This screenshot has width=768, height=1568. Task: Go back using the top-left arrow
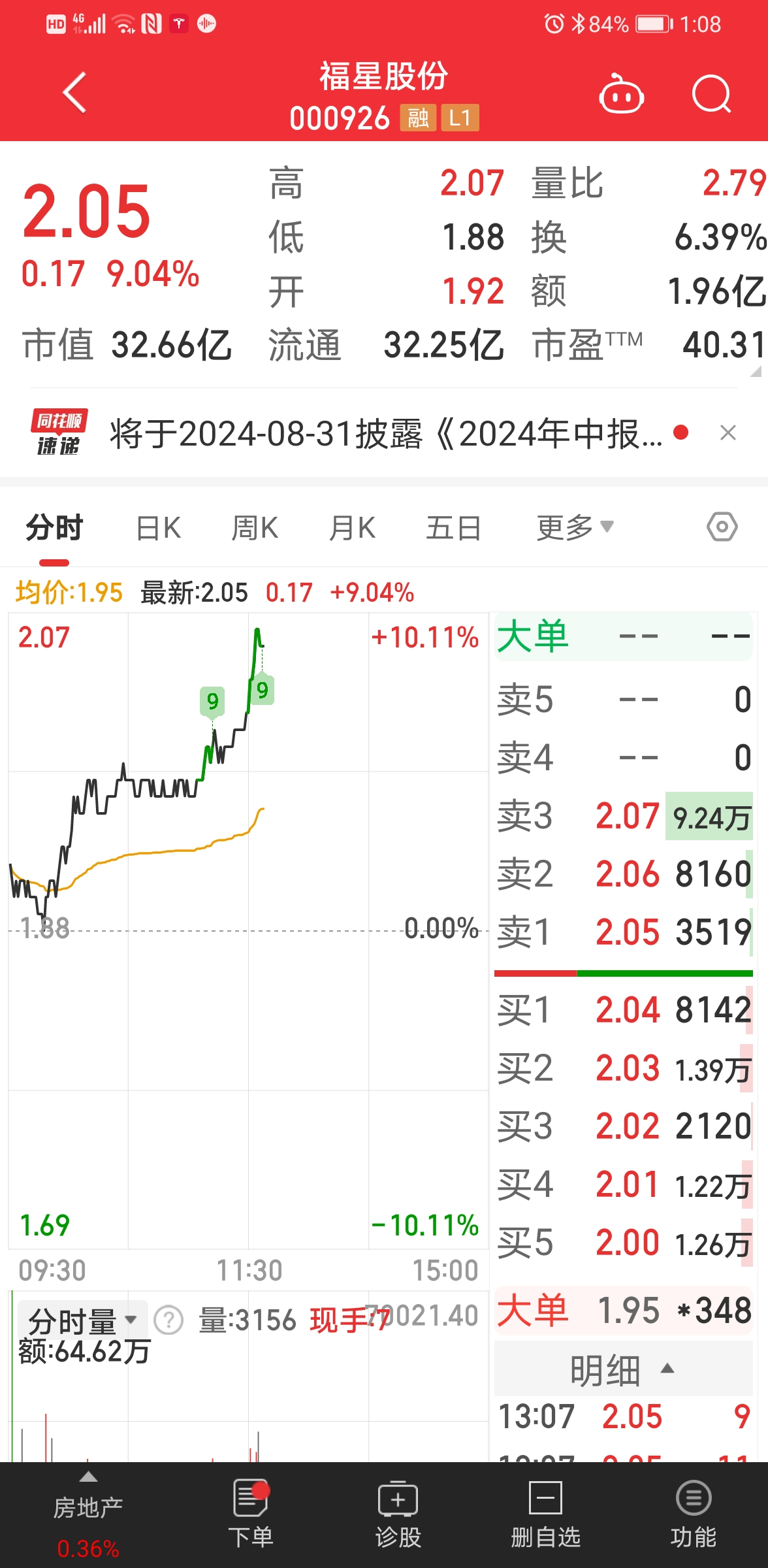(74, 93)
